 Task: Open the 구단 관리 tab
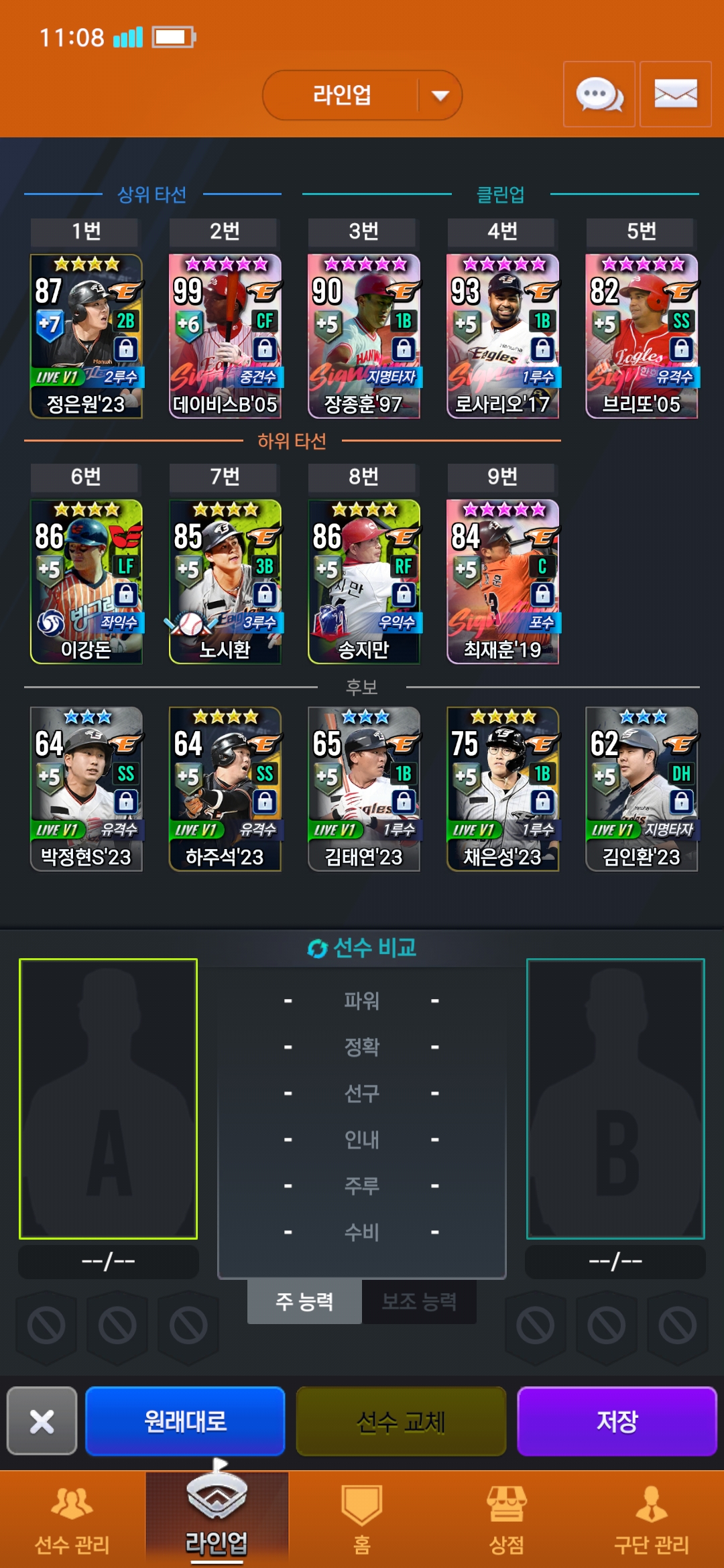tap(651, 1520)
